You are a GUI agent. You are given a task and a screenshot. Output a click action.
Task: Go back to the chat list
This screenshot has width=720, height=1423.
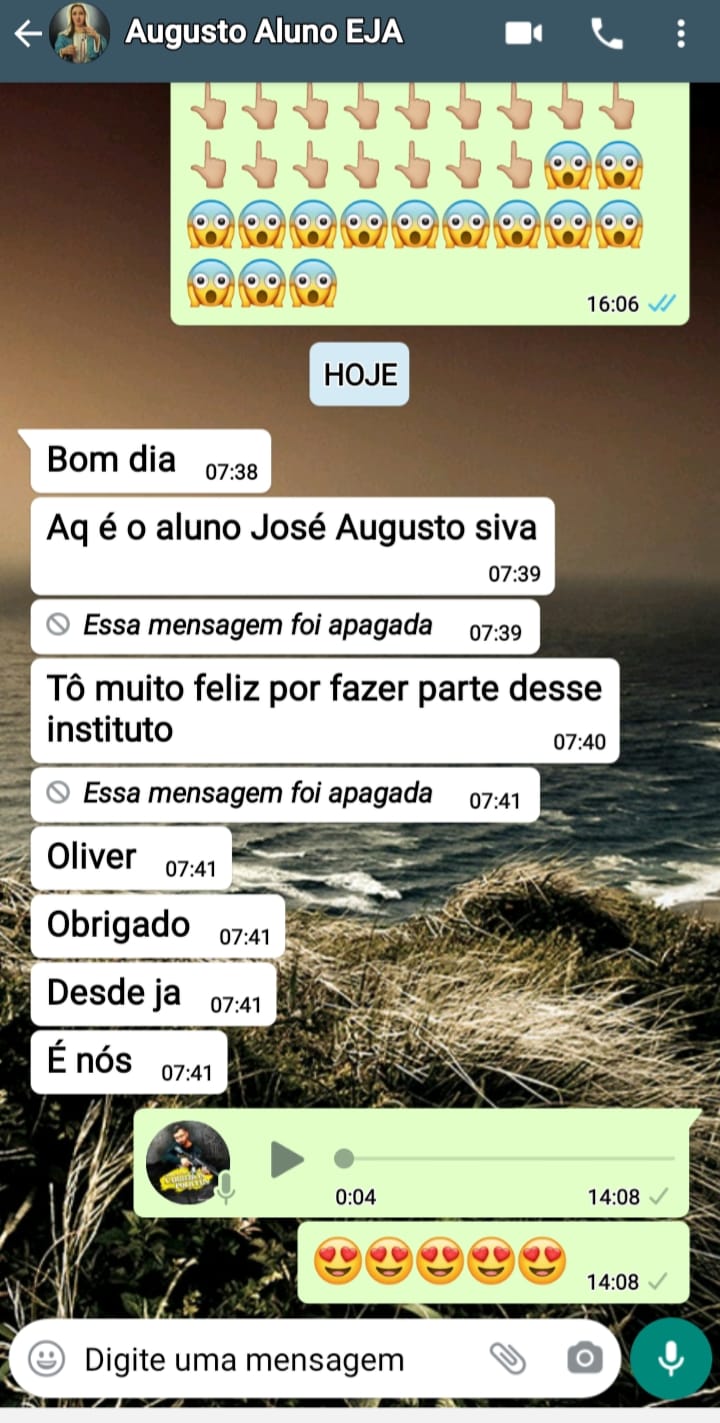click(27, 34)
